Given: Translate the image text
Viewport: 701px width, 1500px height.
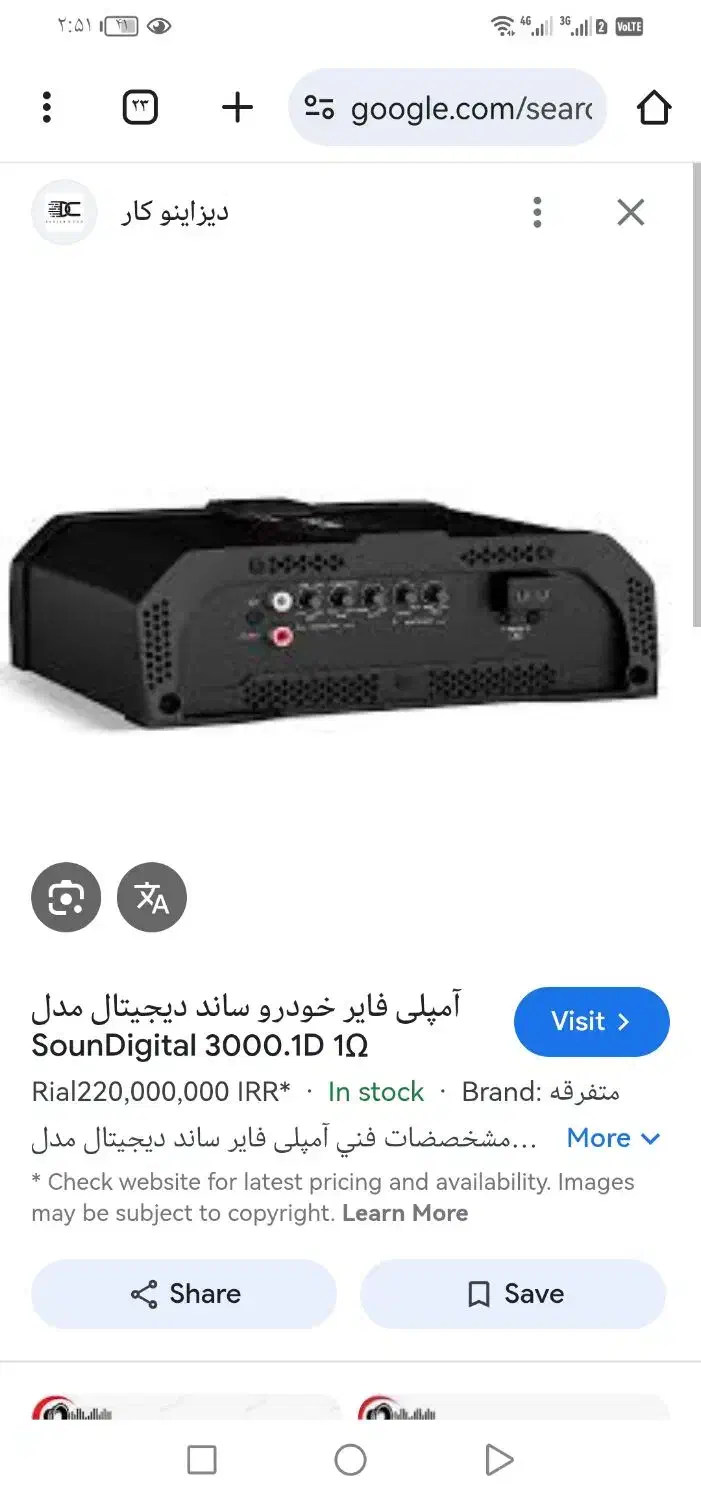Looking at the screenshot, I should click(152, 897).
